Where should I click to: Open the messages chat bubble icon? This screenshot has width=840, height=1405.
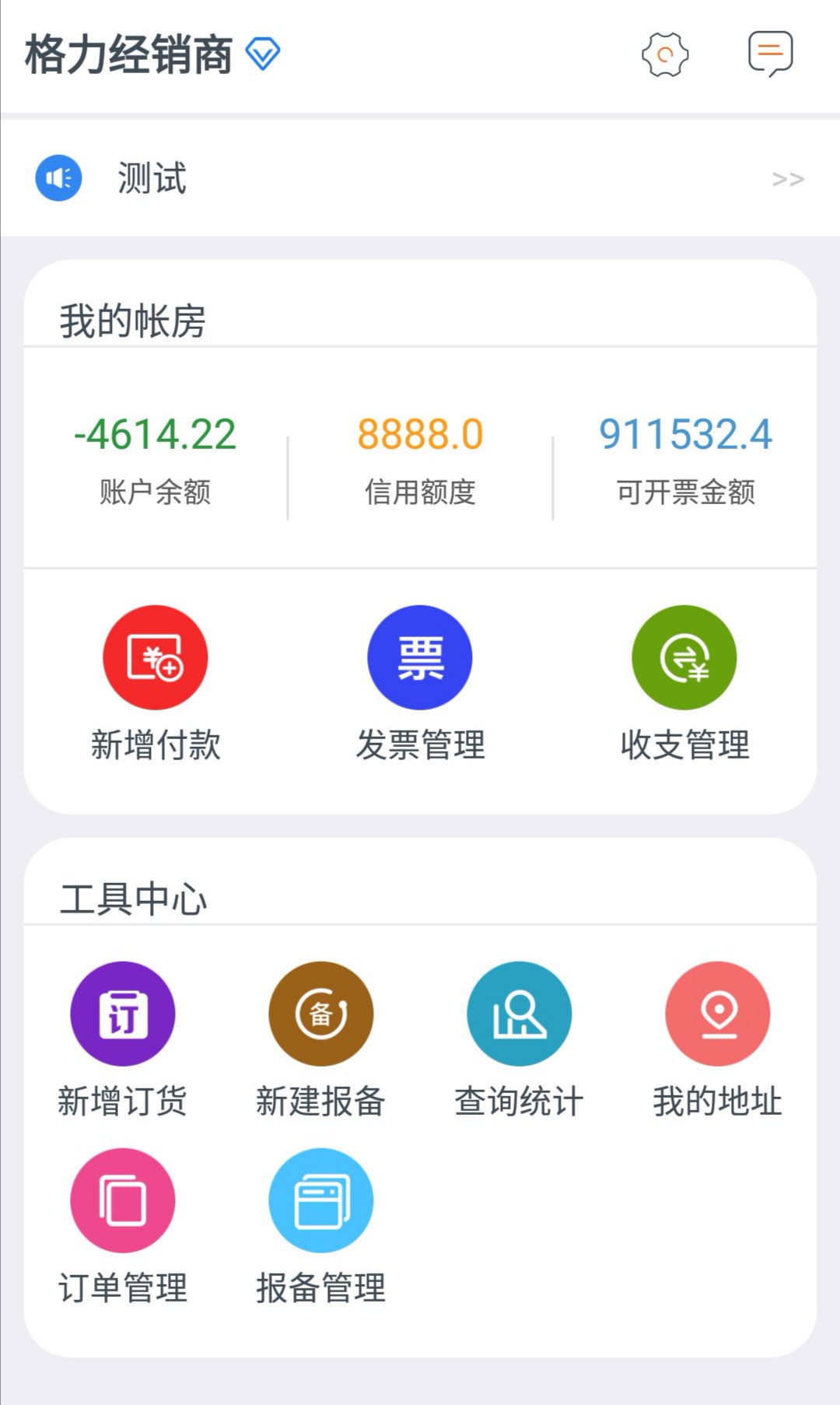coord(770,54)
